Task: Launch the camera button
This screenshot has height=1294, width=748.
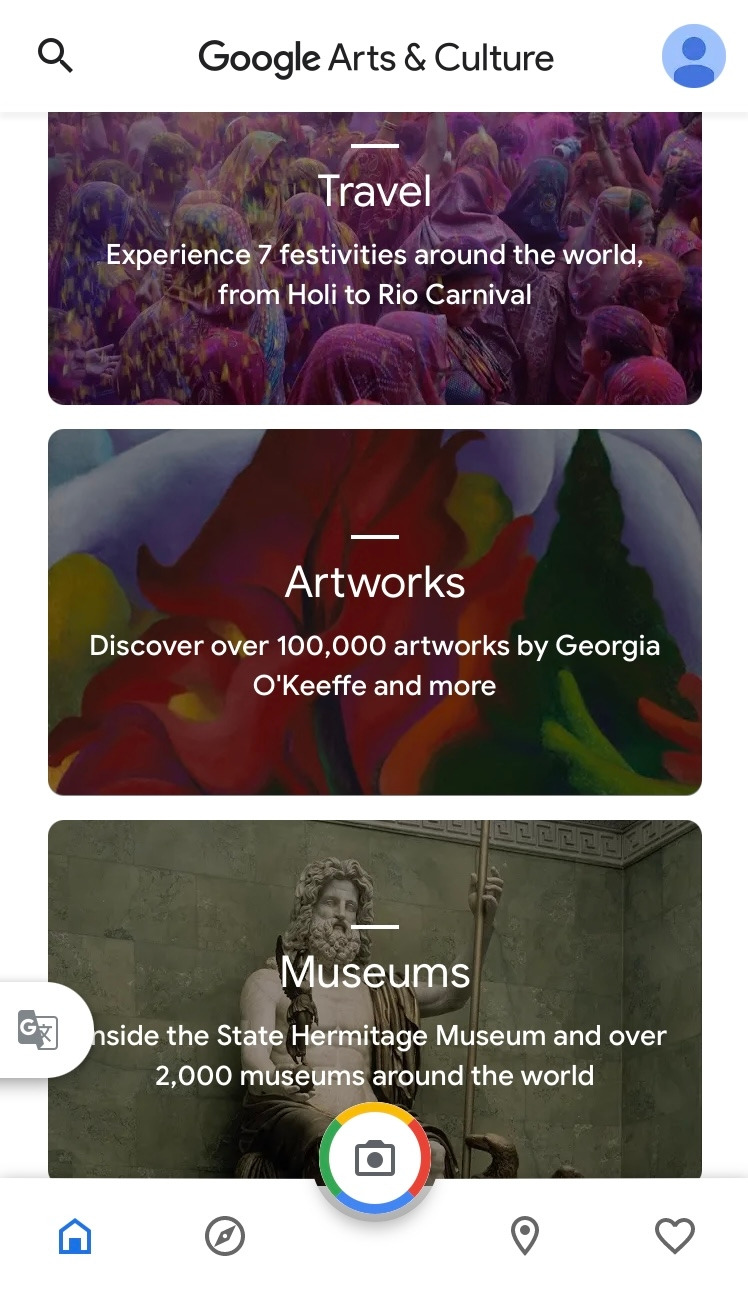Action: pos(375,1159)
